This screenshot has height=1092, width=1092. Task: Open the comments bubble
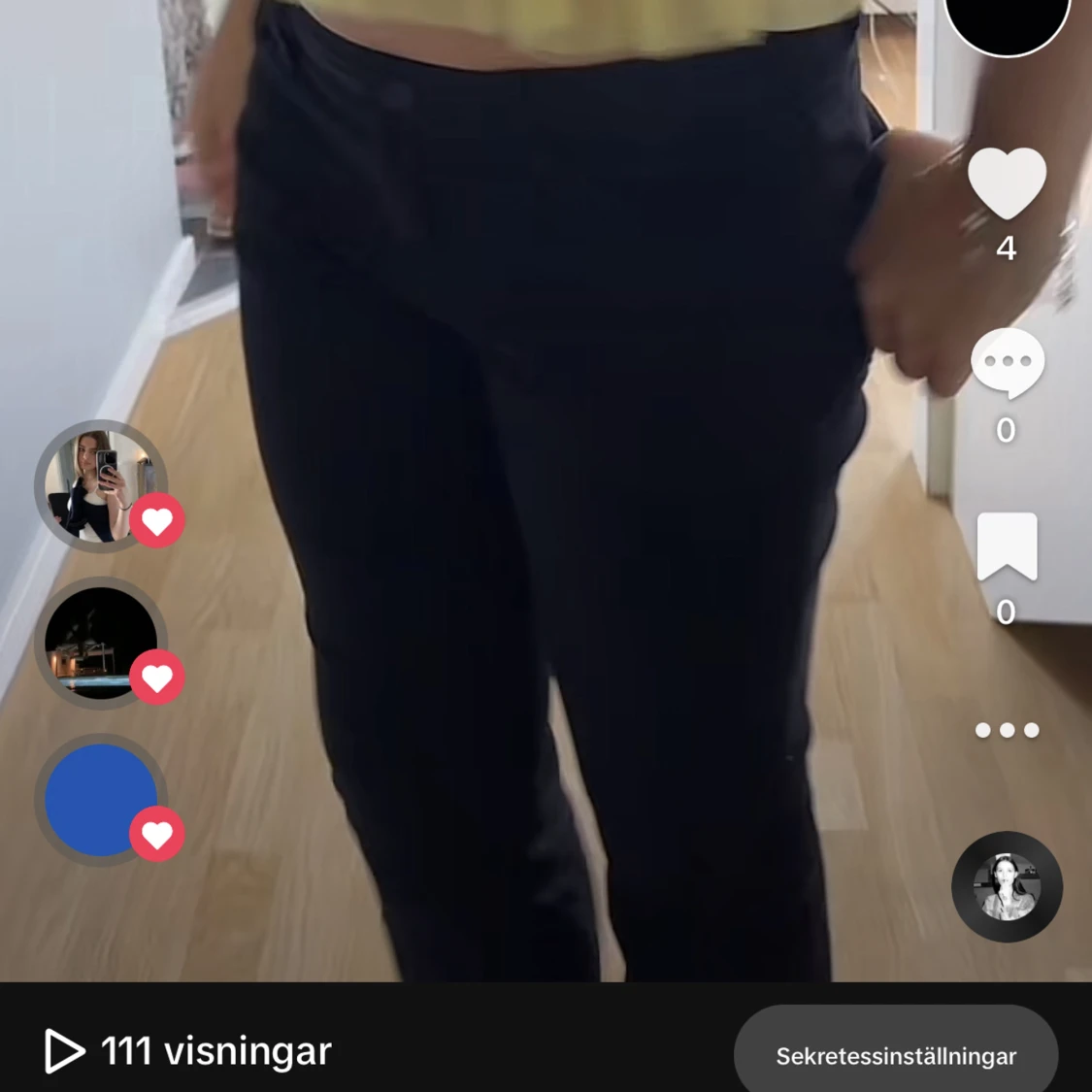pyautogui.click(x=1007, y=363)
